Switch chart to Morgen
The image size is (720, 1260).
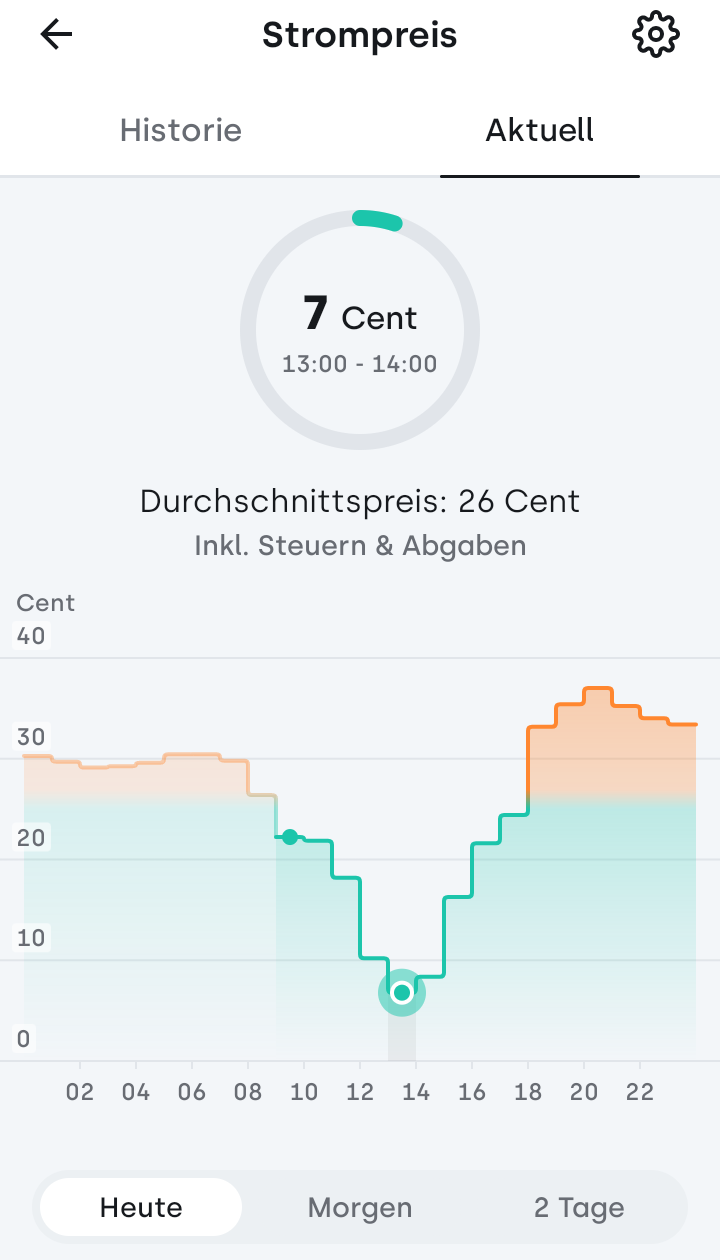[x=360, y=1207]
